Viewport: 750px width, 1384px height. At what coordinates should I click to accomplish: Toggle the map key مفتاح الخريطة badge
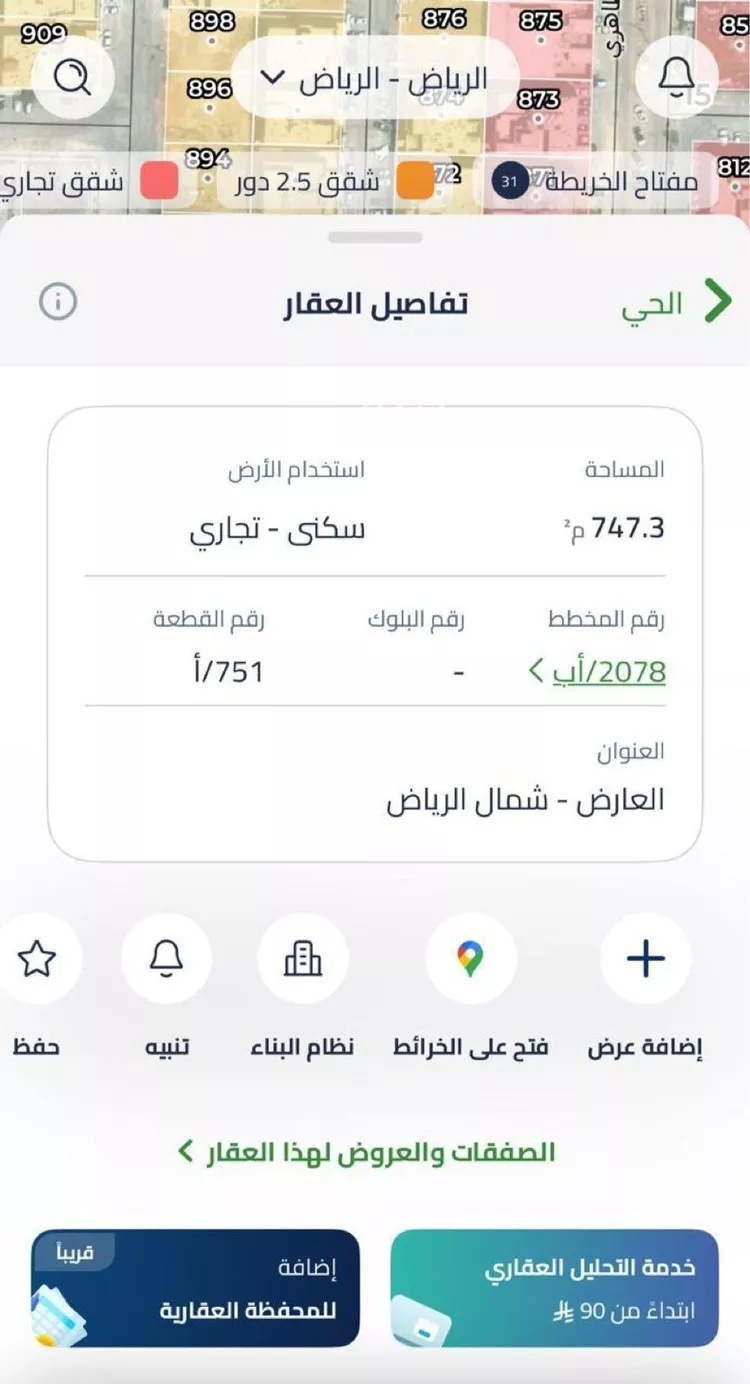pos(595,182)
